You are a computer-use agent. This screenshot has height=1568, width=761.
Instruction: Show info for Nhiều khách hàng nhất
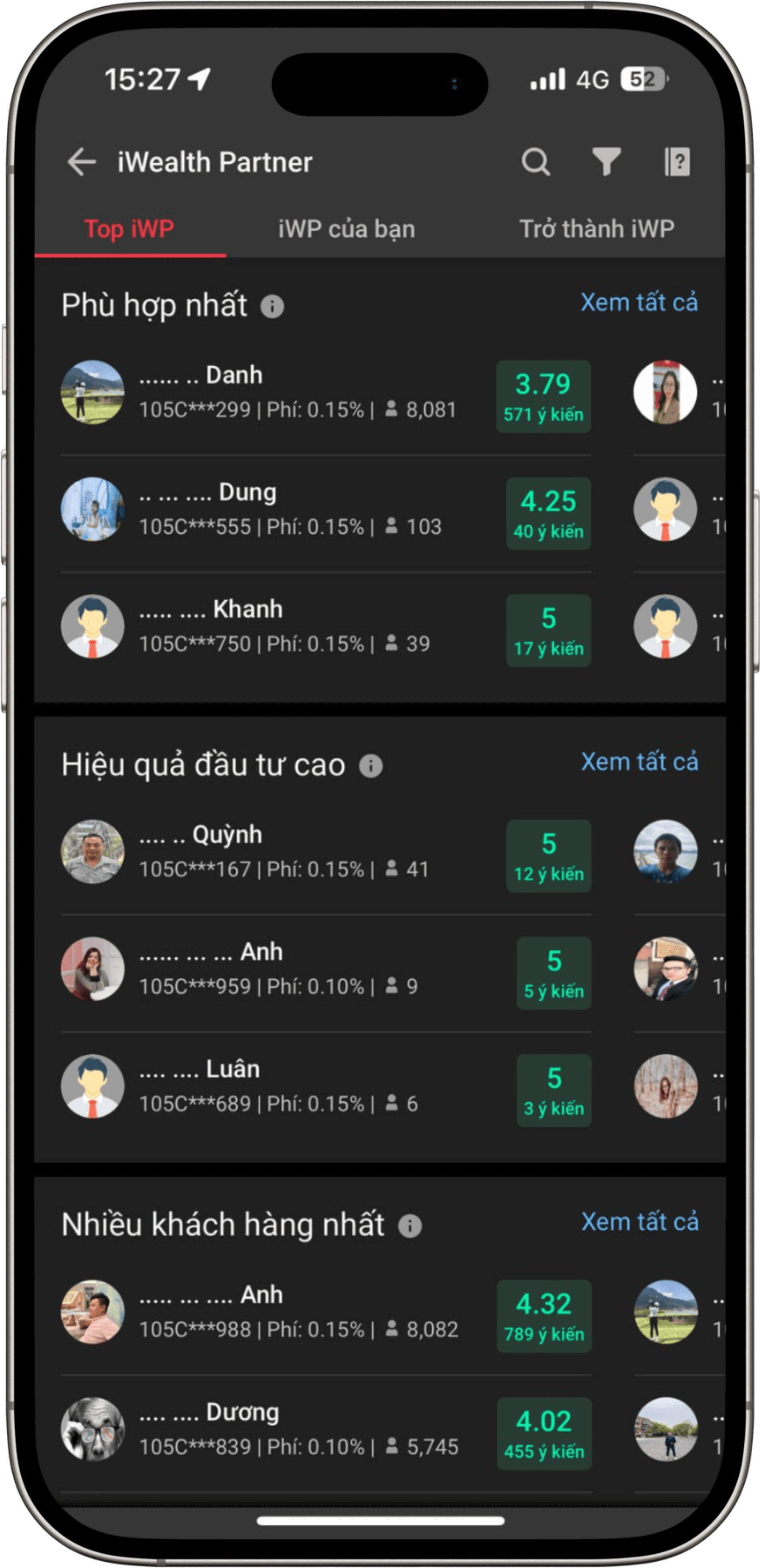[410, 1226]
